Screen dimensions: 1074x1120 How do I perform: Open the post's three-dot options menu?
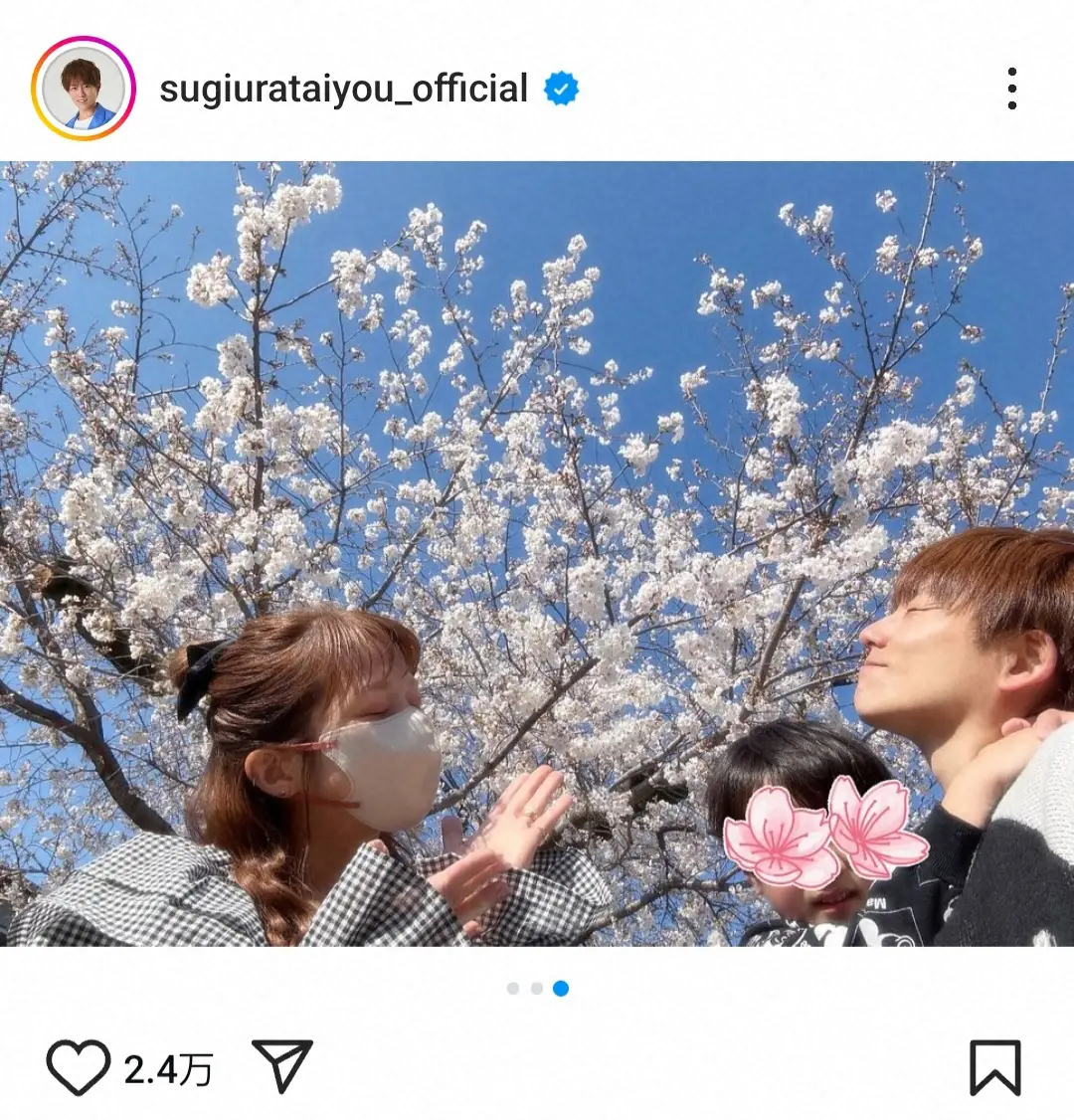point(1011,90)
